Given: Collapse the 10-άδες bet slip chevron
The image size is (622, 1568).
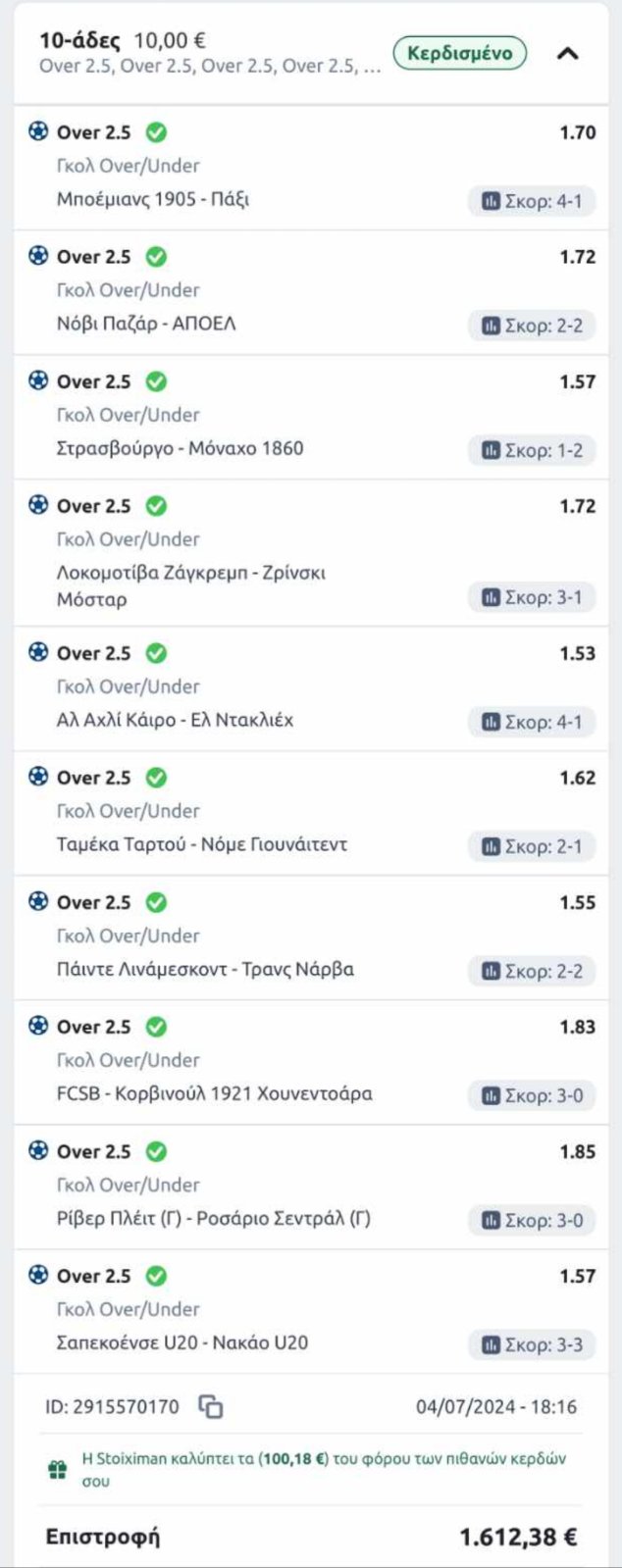Looking at the screenshot, I should pyautogui.click(x=567, y=54).
